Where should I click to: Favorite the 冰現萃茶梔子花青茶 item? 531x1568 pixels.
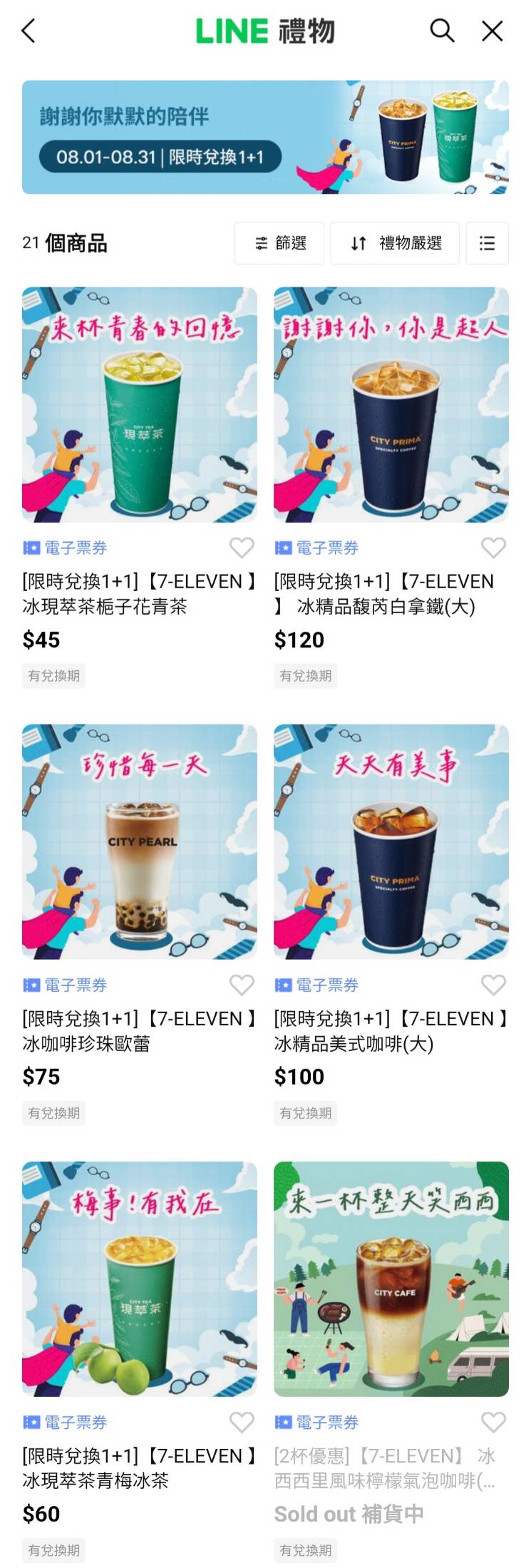tap(242, 548)
